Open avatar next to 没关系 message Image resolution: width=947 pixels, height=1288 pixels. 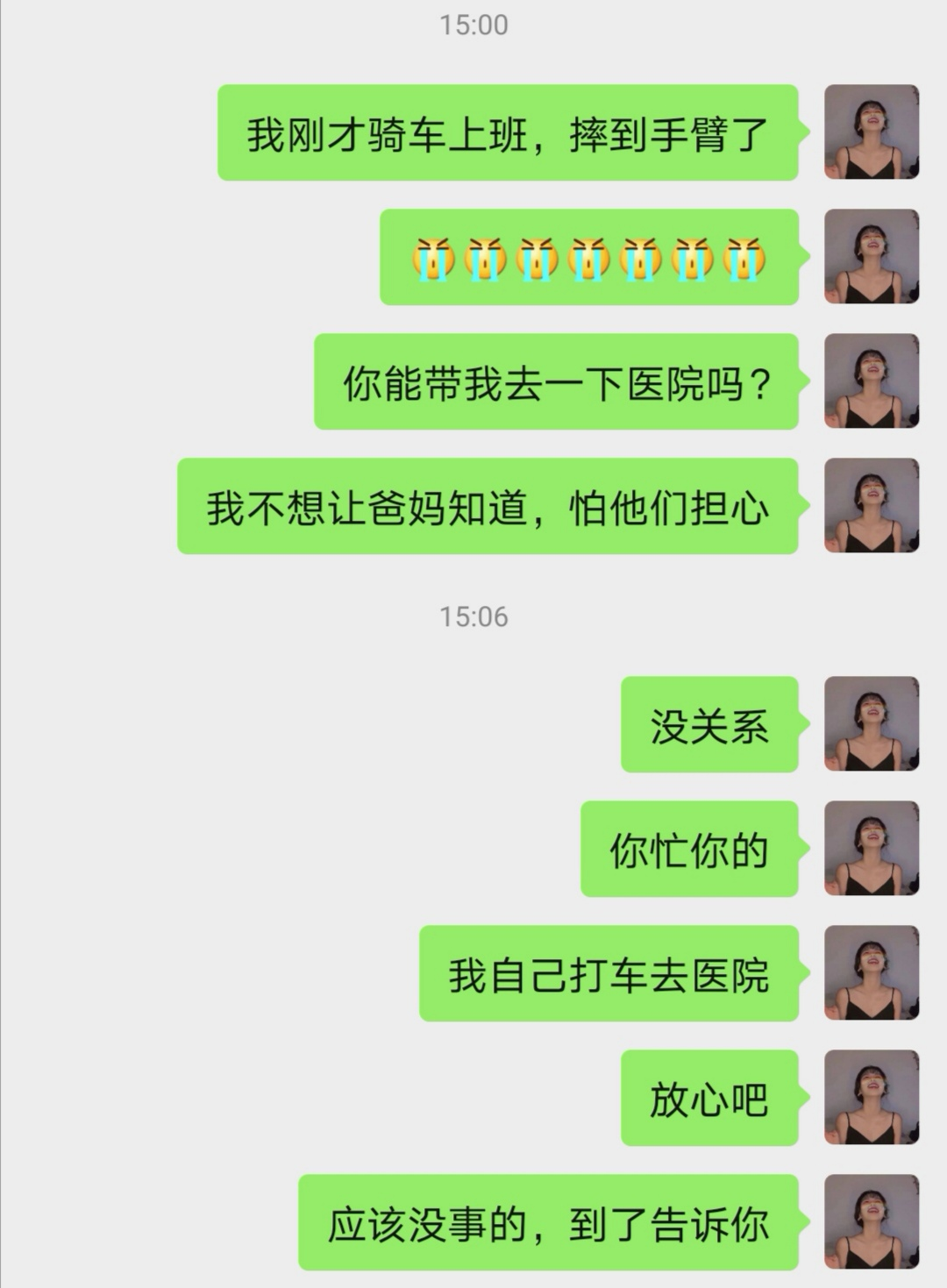[x=871, y=724]
